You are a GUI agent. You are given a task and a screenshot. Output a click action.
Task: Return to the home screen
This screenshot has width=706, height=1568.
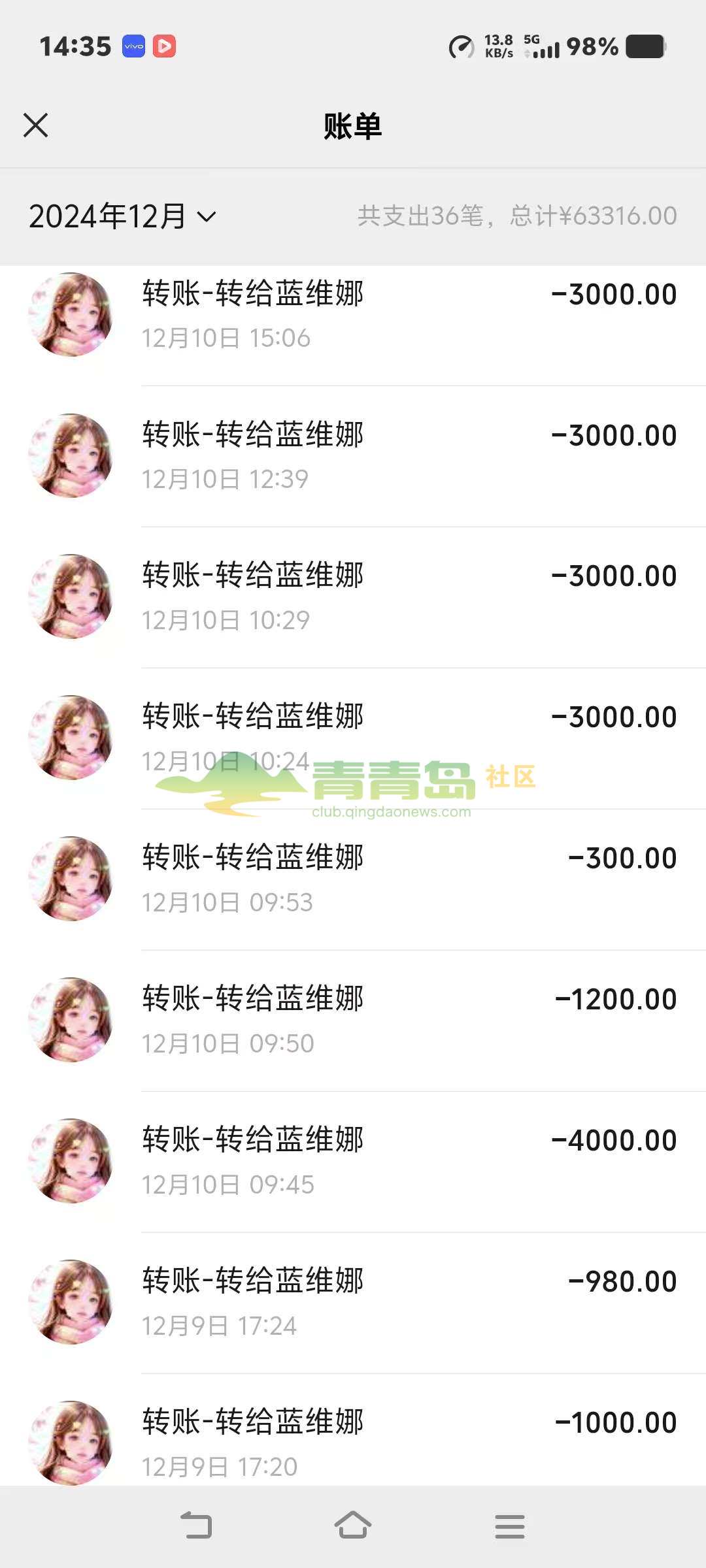point(353,1526)
